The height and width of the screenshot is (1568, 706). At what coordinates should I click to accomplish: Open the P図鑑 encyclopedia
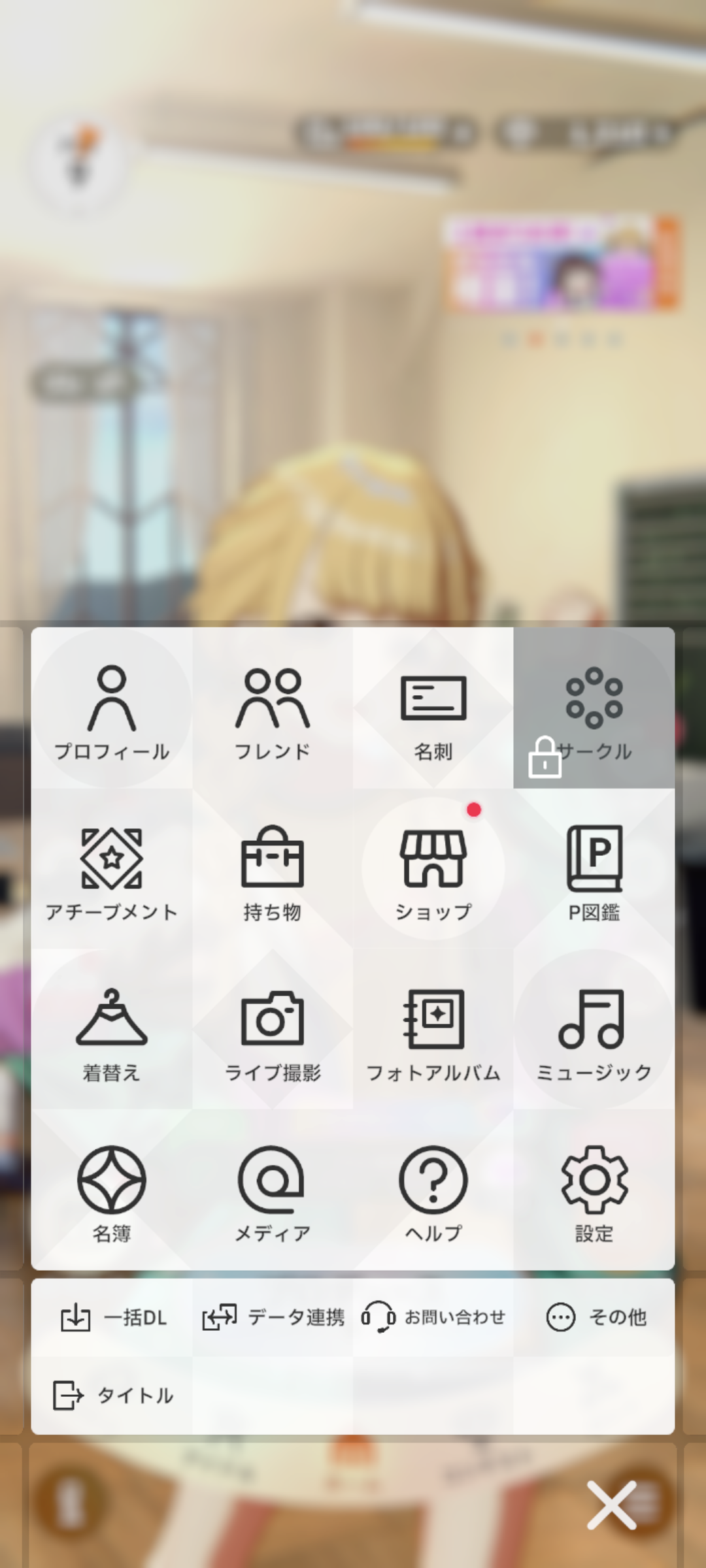594,869
